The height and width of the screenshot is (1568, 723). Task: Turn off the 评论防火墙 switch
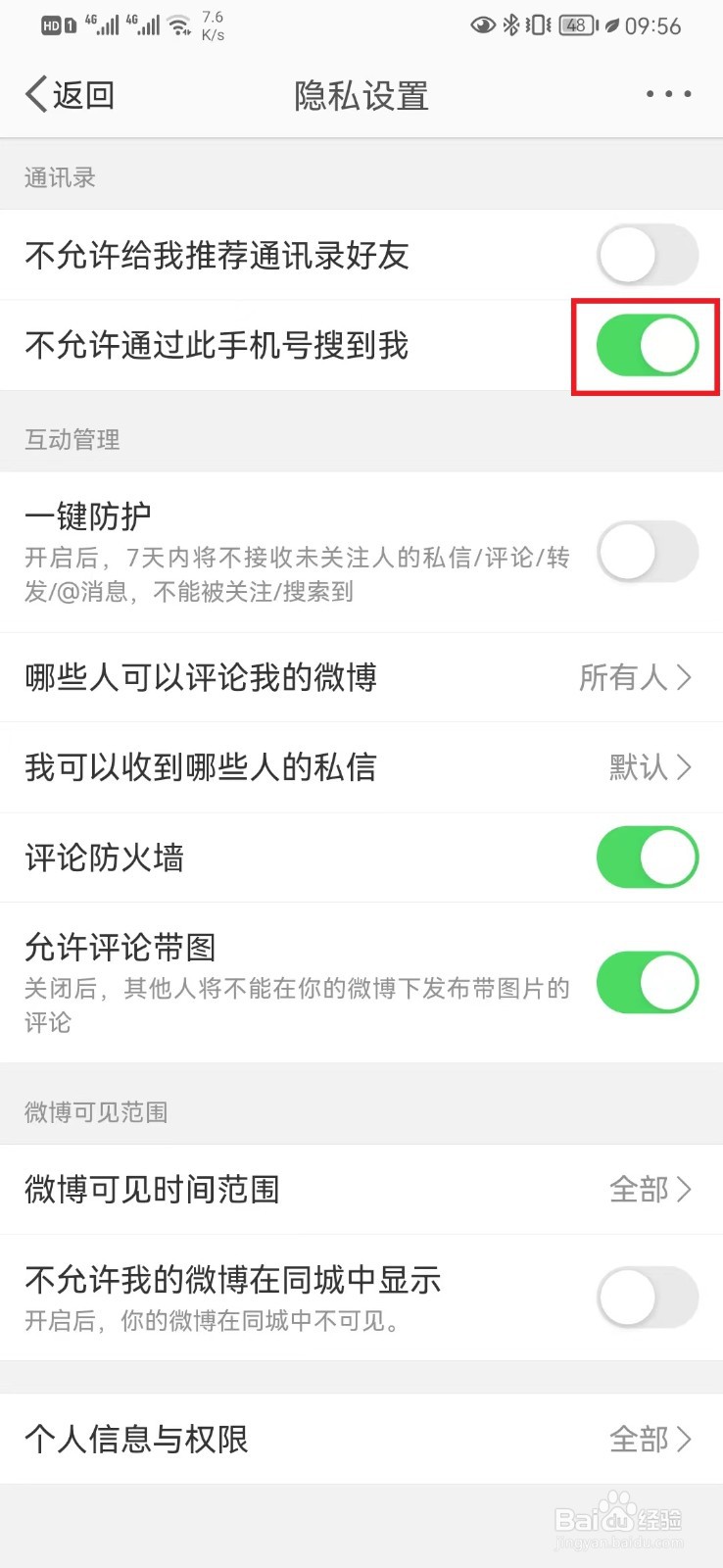[646, 857]
